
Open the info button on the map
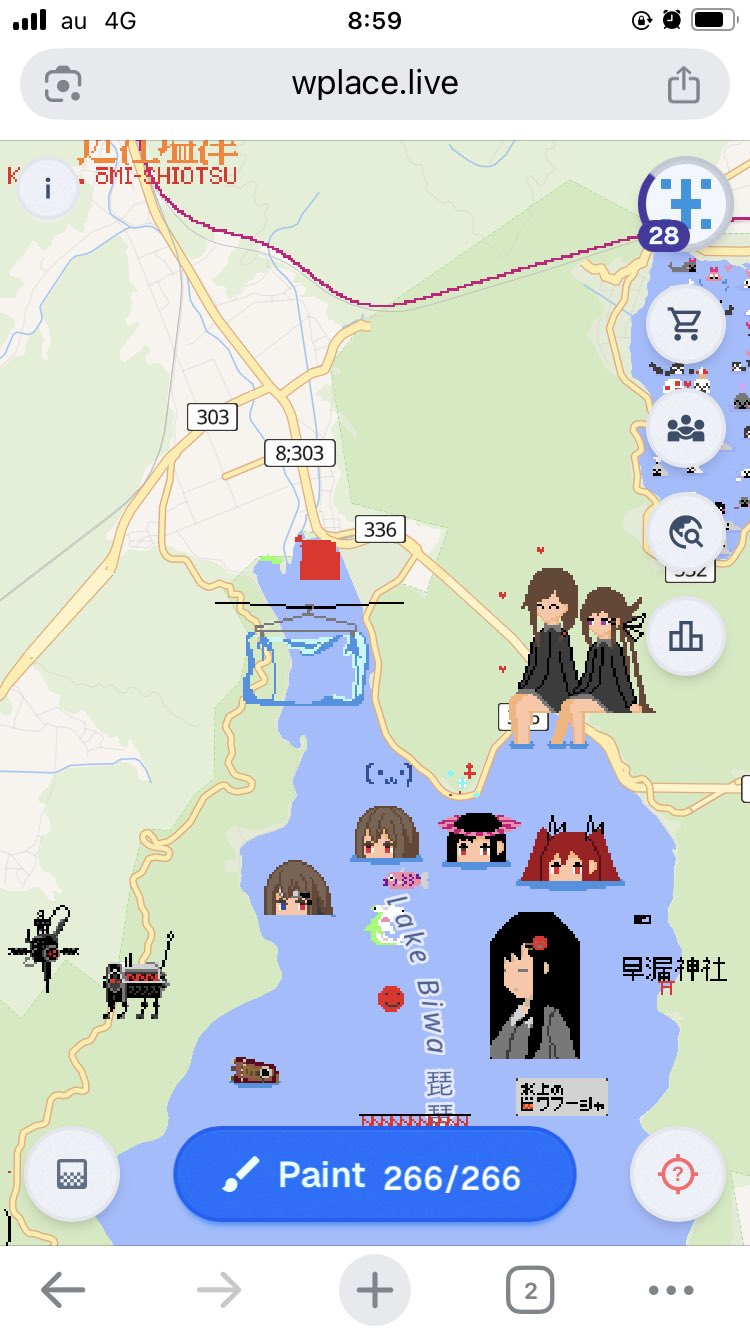pyautogui.click(x=47, y=188)
